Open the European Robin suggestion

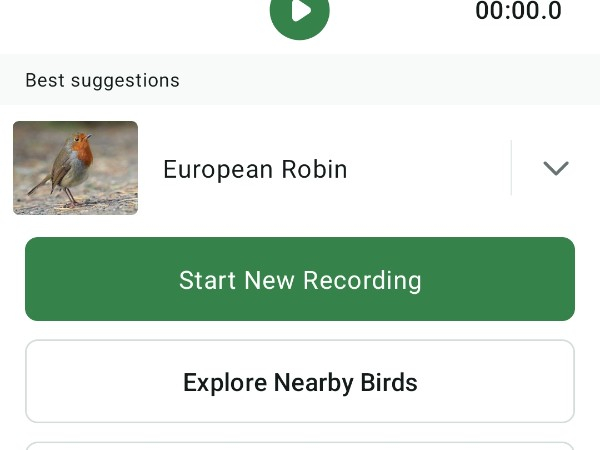pyautogui.click(x=255, y=169)
